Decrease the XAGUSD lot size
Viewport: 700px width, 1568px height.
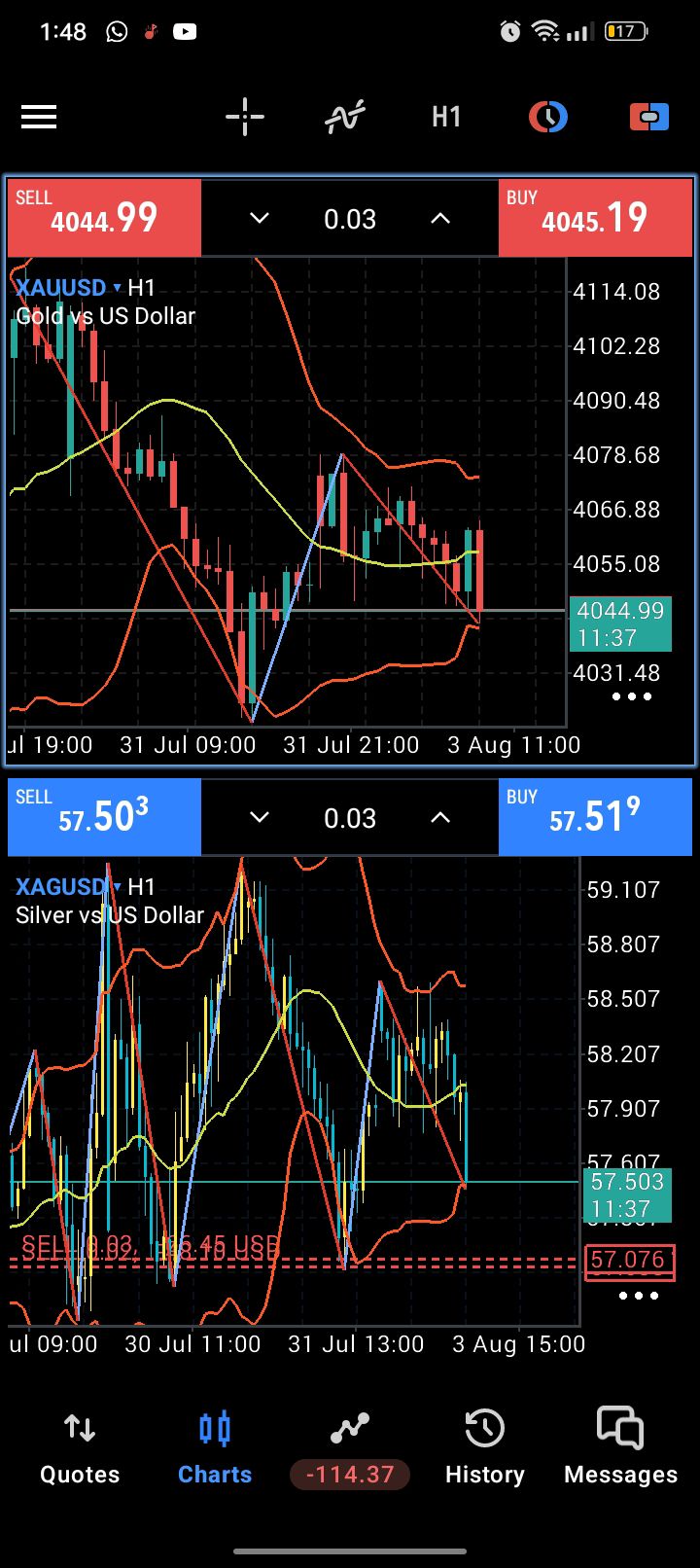(x=260, y=818)
